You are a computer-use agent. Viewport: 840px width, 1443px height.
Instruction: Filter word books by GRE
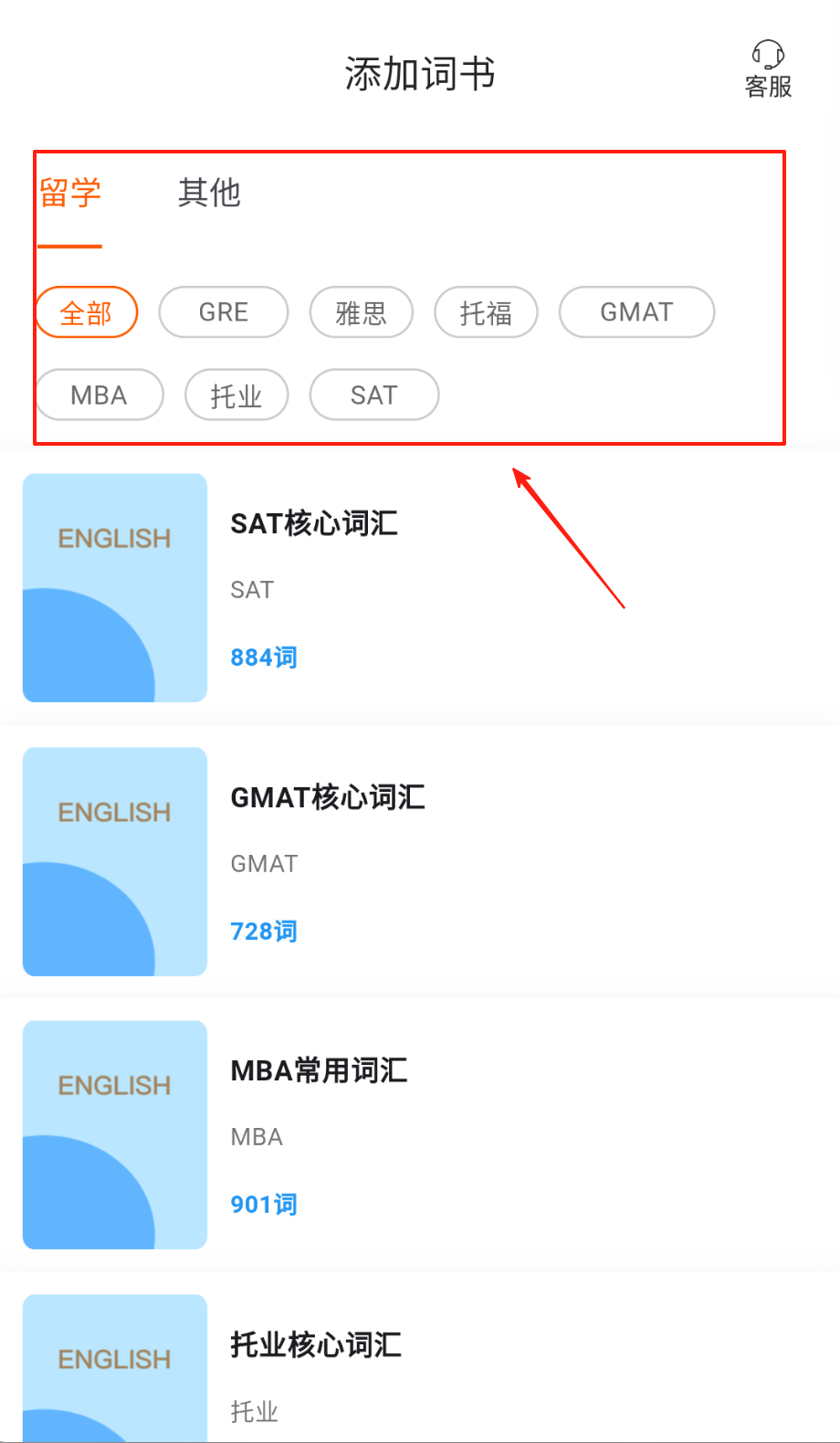224,312
